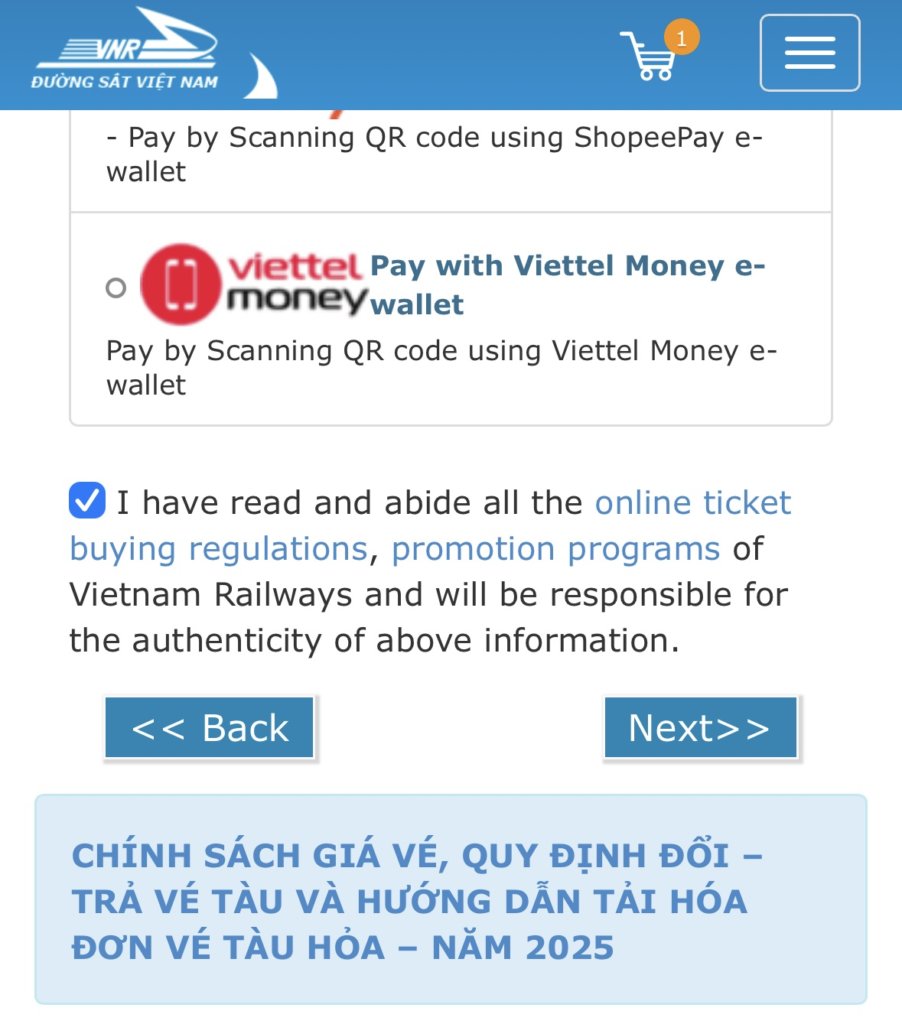Go to Vietnam Railways home via logo
This screenshot has width=902, height=1024.
[x=130, y=55]
